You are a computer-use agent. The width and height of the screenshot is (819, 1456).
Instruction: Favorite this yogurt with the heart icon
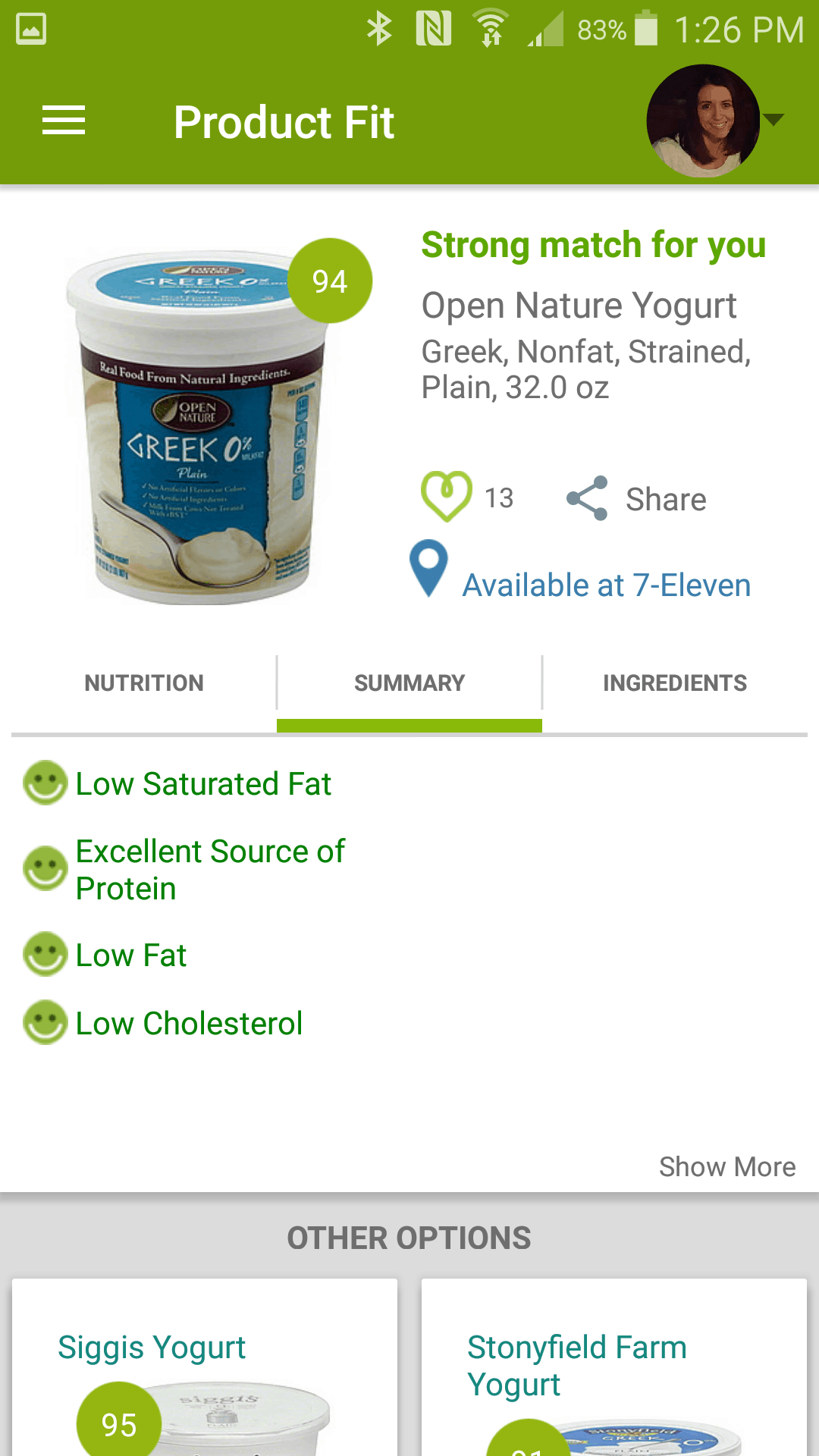(447, 497)
